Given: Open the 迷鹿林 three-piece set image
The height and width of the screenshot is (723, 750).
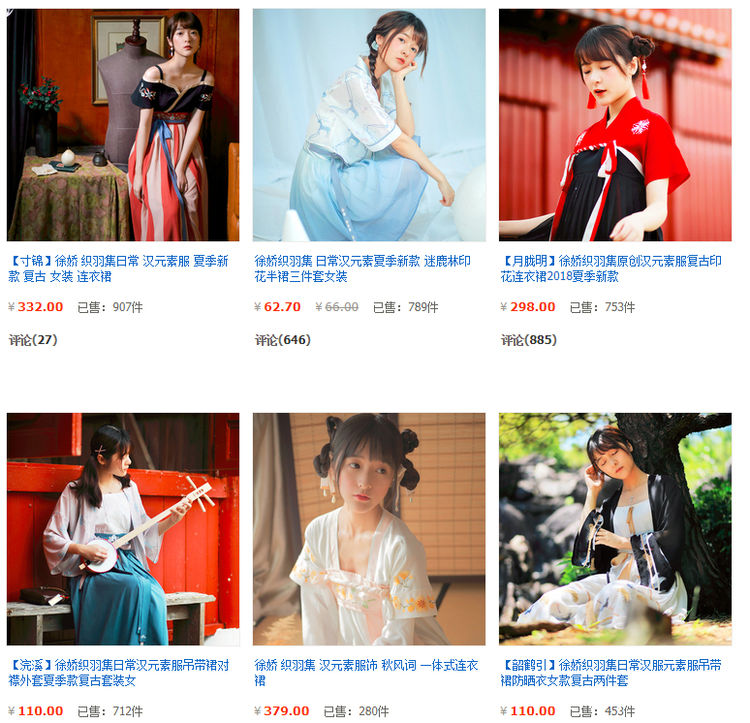Looking at the screenshot, I should (369, 125).
